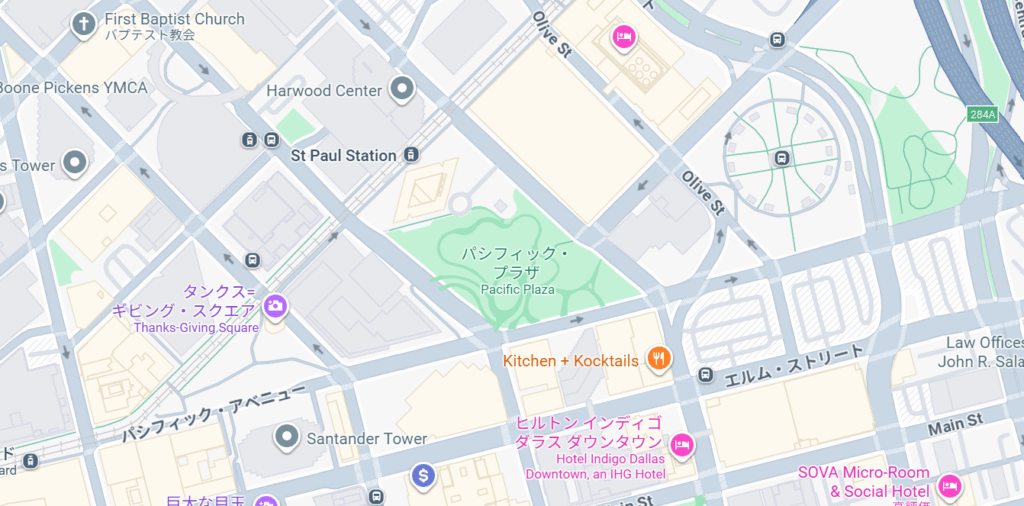Open the hotel pin beside upper Olive St

tap(623, 38)
